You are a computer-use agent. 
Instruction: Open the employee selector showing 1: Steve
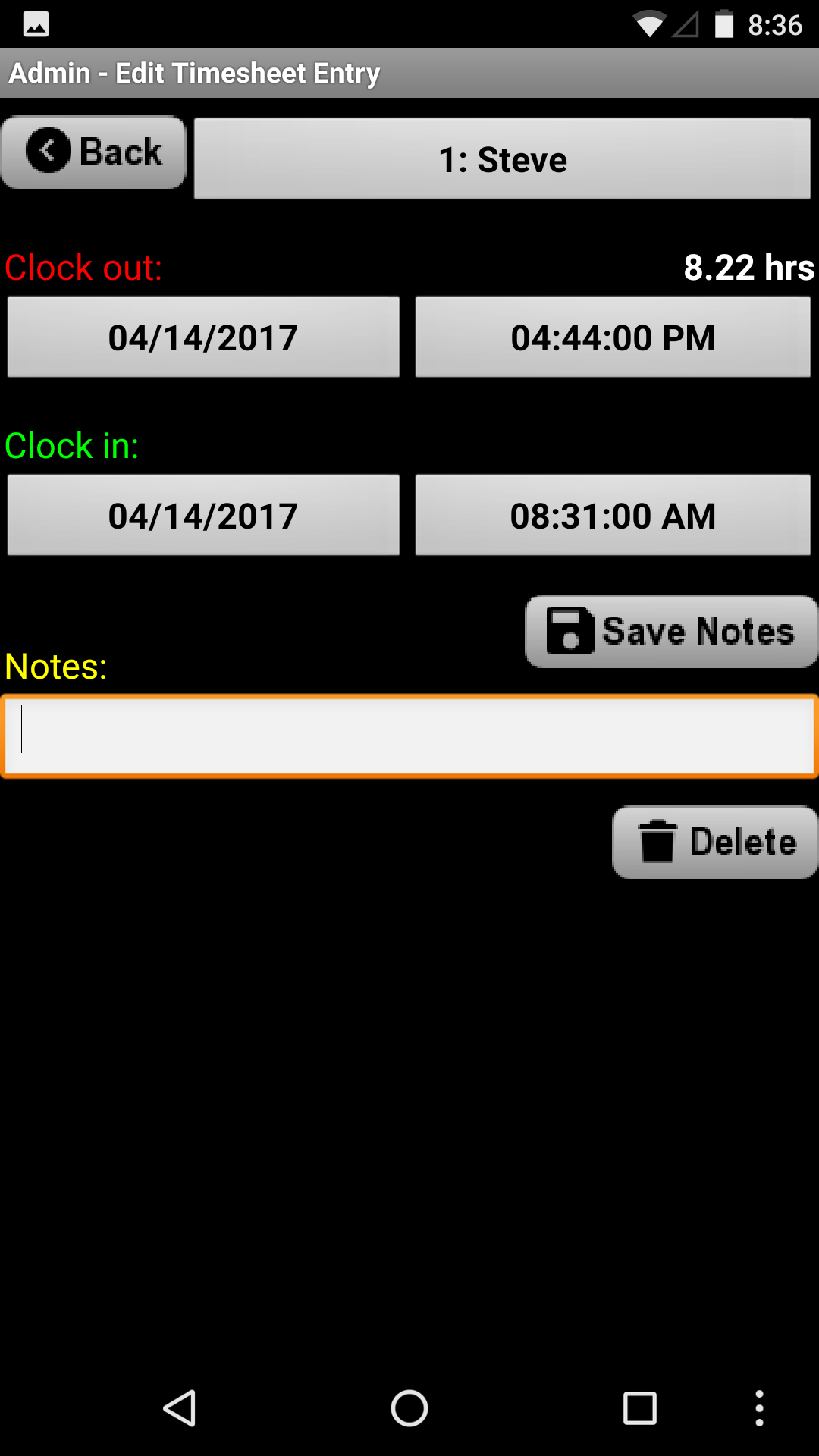click(502, 158)
